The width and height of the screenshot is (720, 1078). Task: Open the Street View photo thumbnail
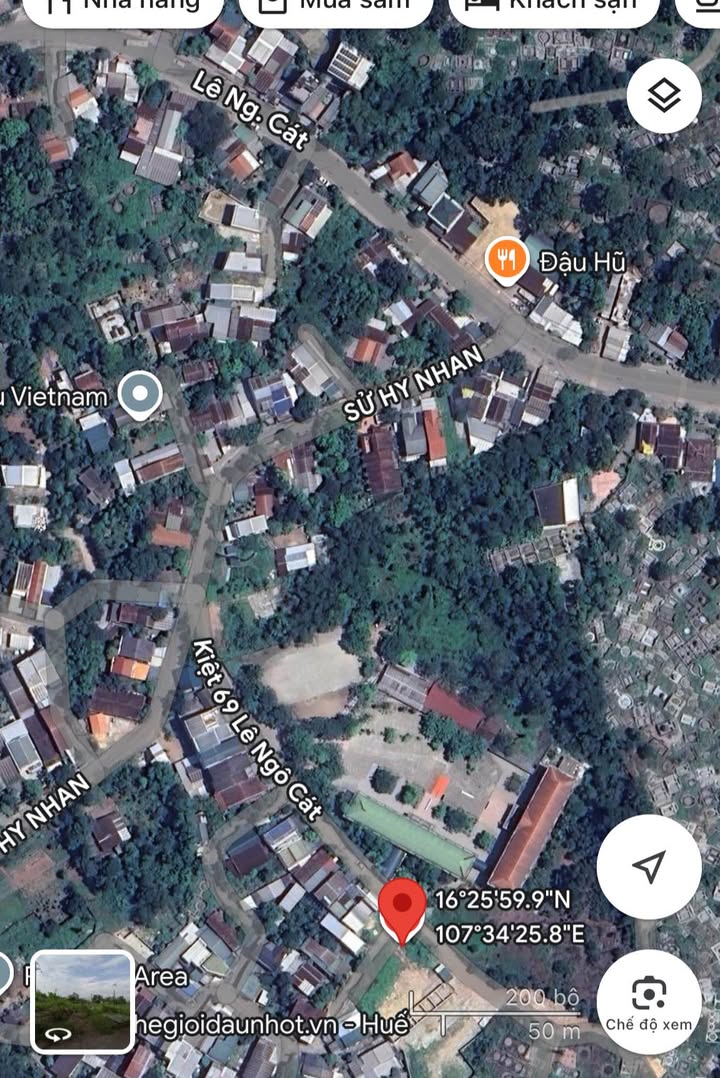coord(83,1002)
